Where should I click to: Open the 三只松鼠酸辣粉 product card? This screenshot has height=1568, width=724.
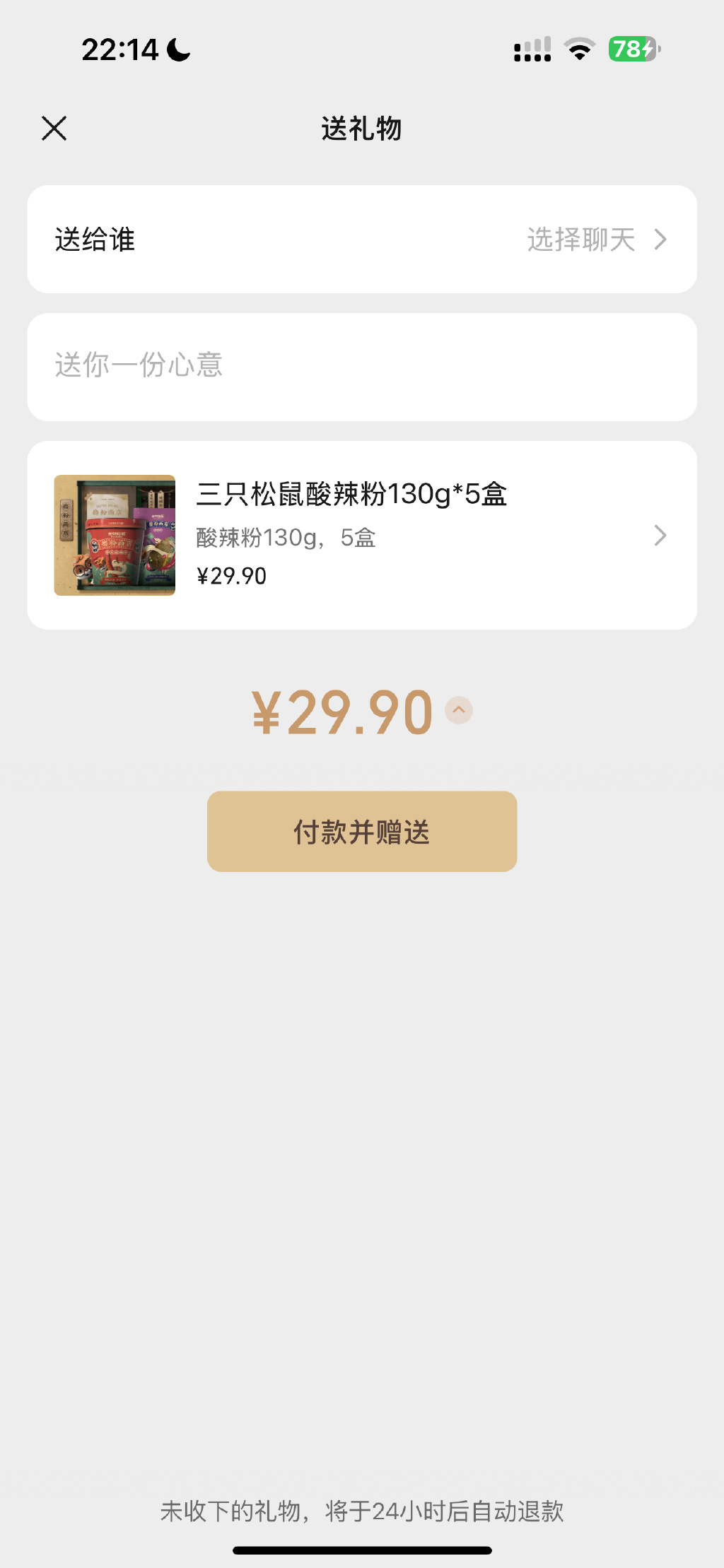tap(362, 535)
